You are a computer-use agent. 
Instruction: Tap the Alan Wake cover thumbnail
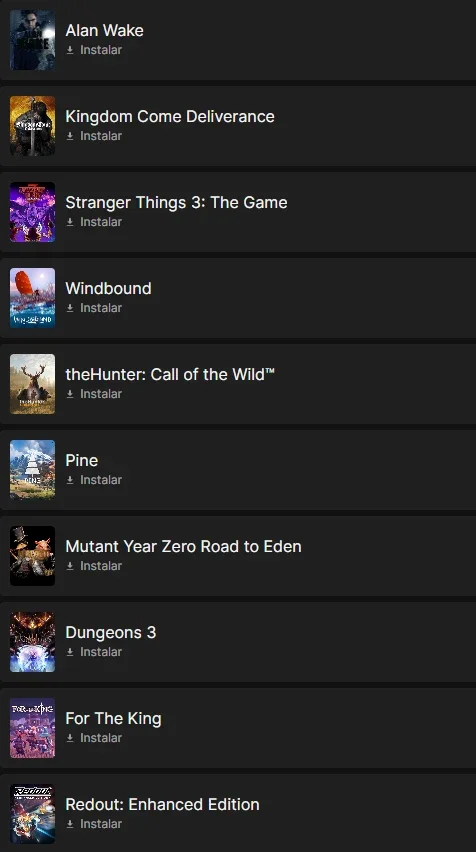[x=33, y=40]
